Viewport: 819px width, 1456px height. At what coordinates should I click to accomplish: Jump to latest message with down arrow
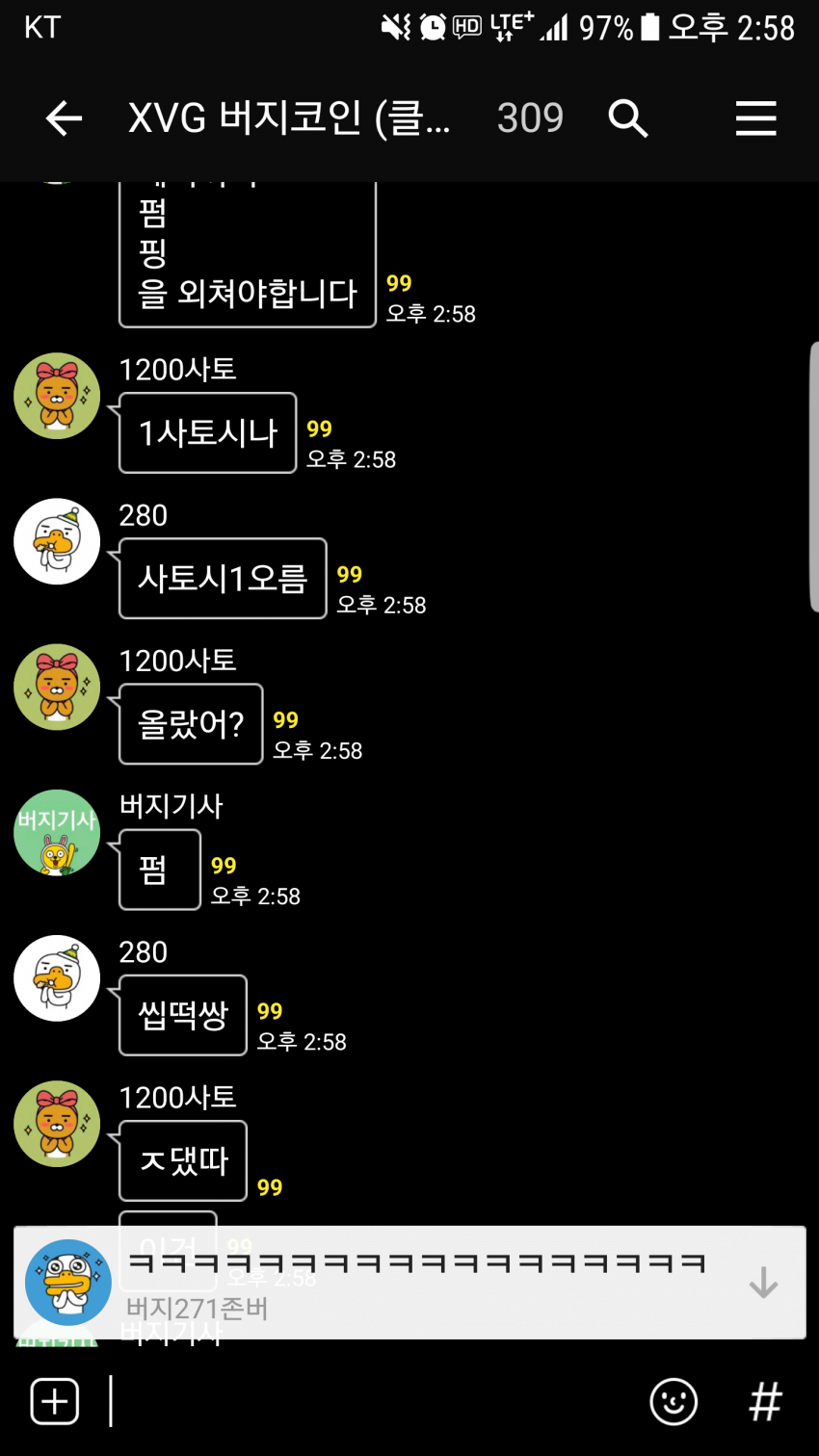[763, 1283]
